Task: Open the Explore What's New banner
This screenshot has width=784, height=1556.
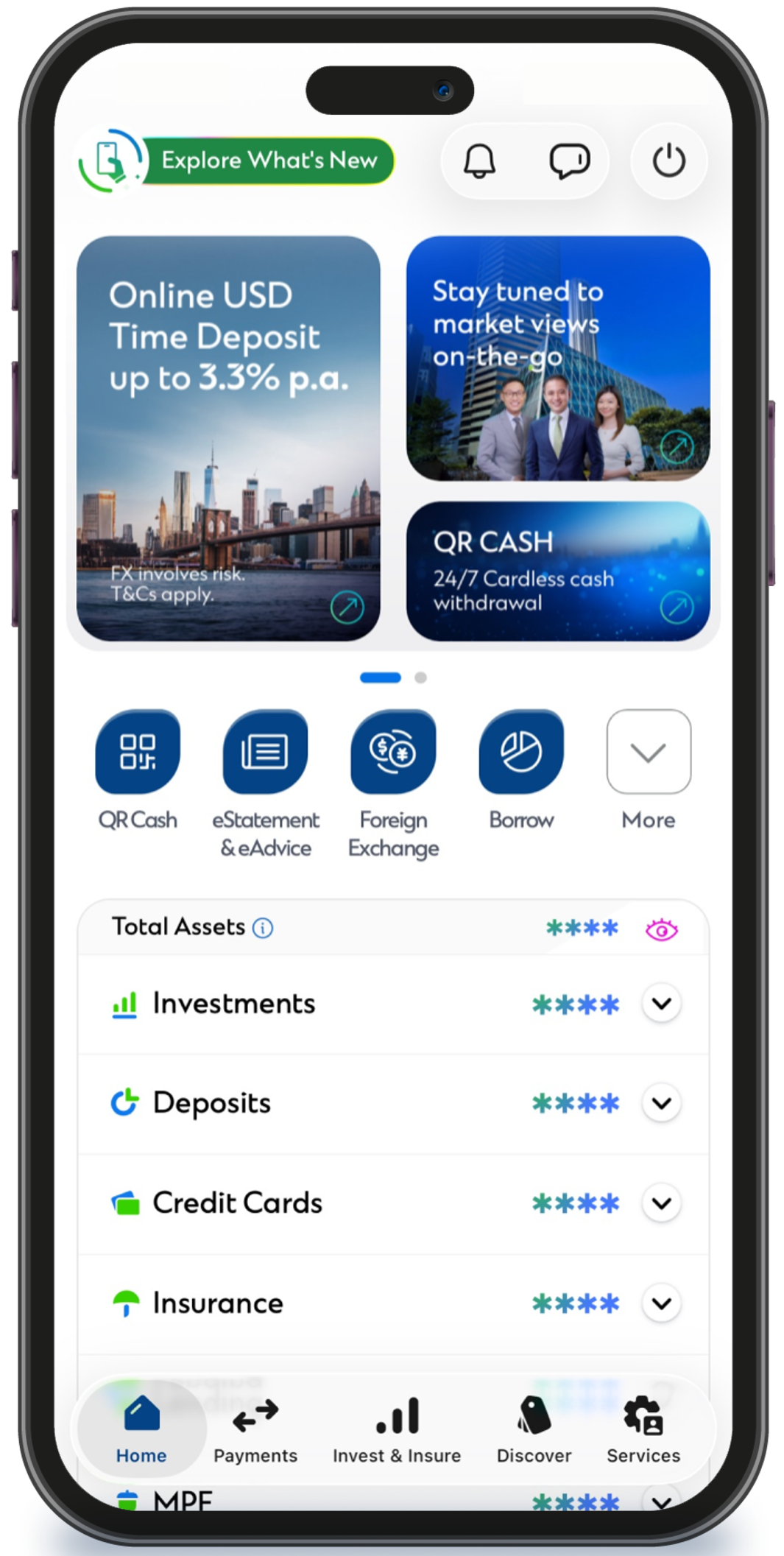Action: pos(237,160)
